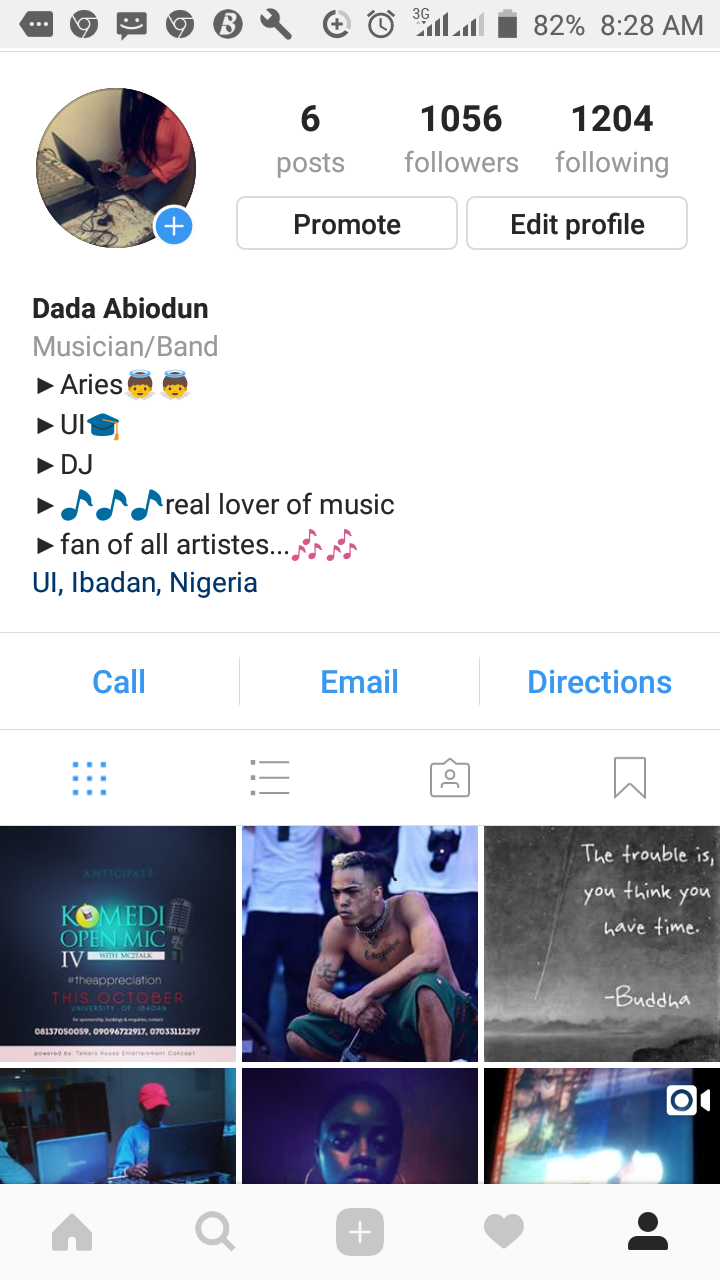Create a new post

[360, 1231]
